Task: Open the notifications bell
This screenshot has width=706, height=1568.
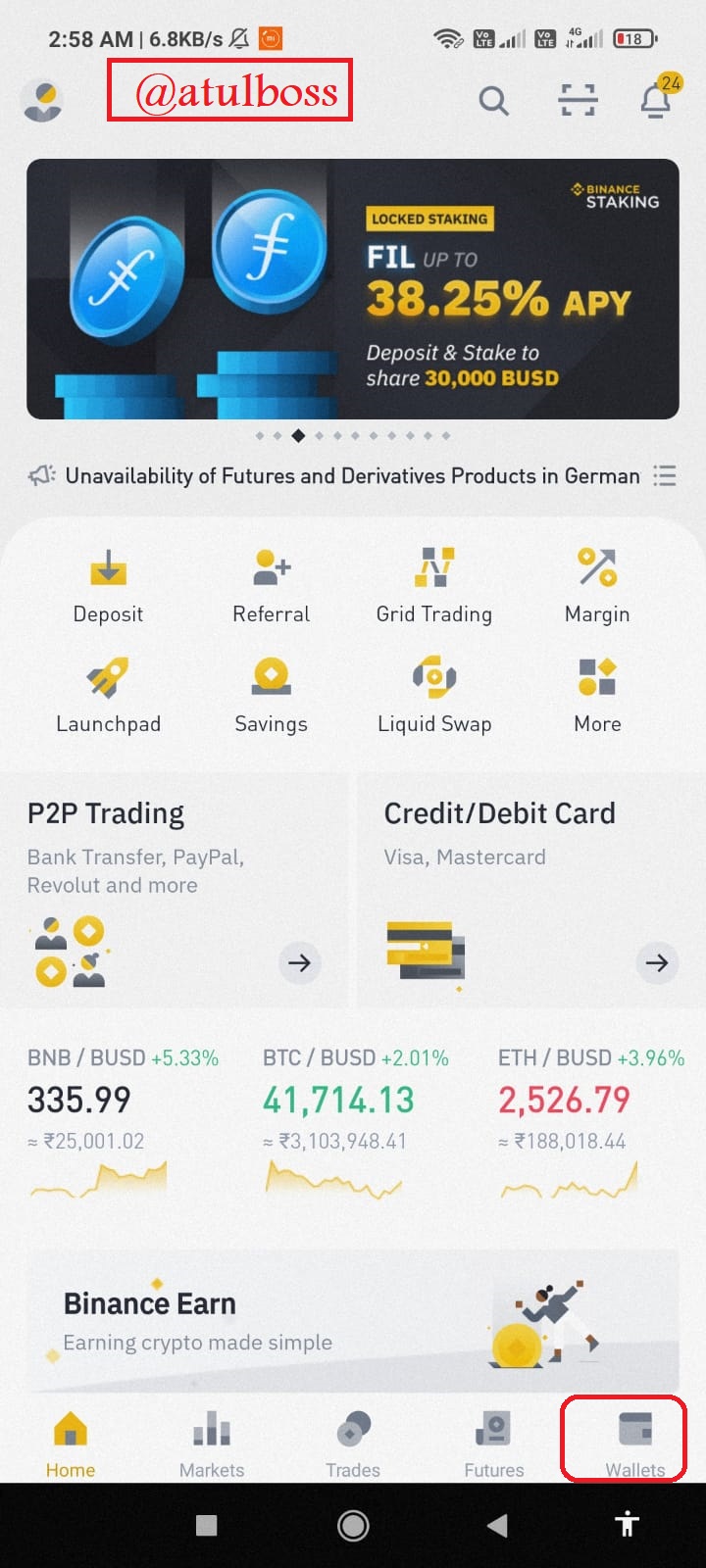Action: pyautogui.click(x=657, y=98)
